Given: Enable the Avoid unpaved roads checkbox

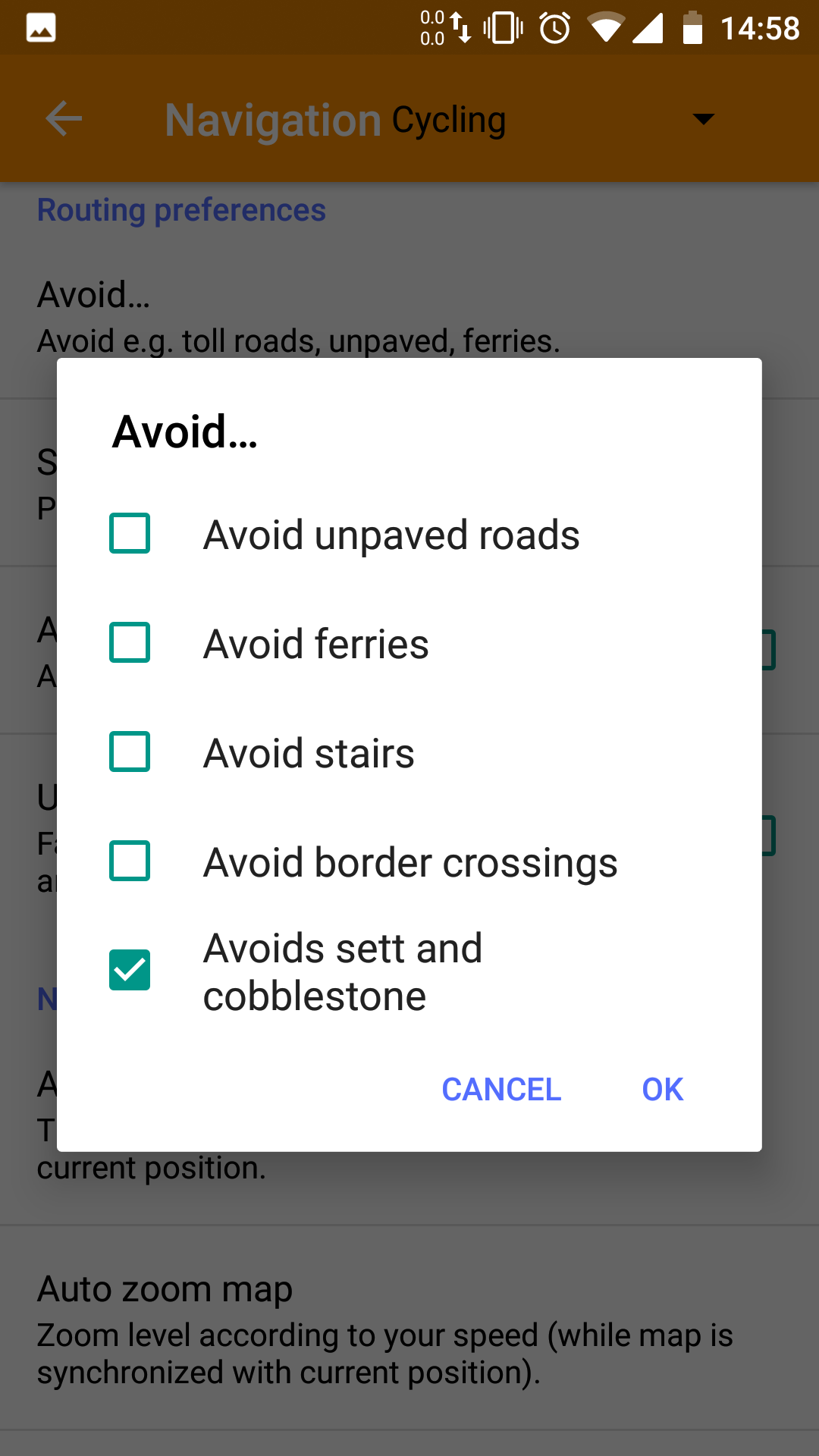Looking at the screenshot, I should click(129, 534).
